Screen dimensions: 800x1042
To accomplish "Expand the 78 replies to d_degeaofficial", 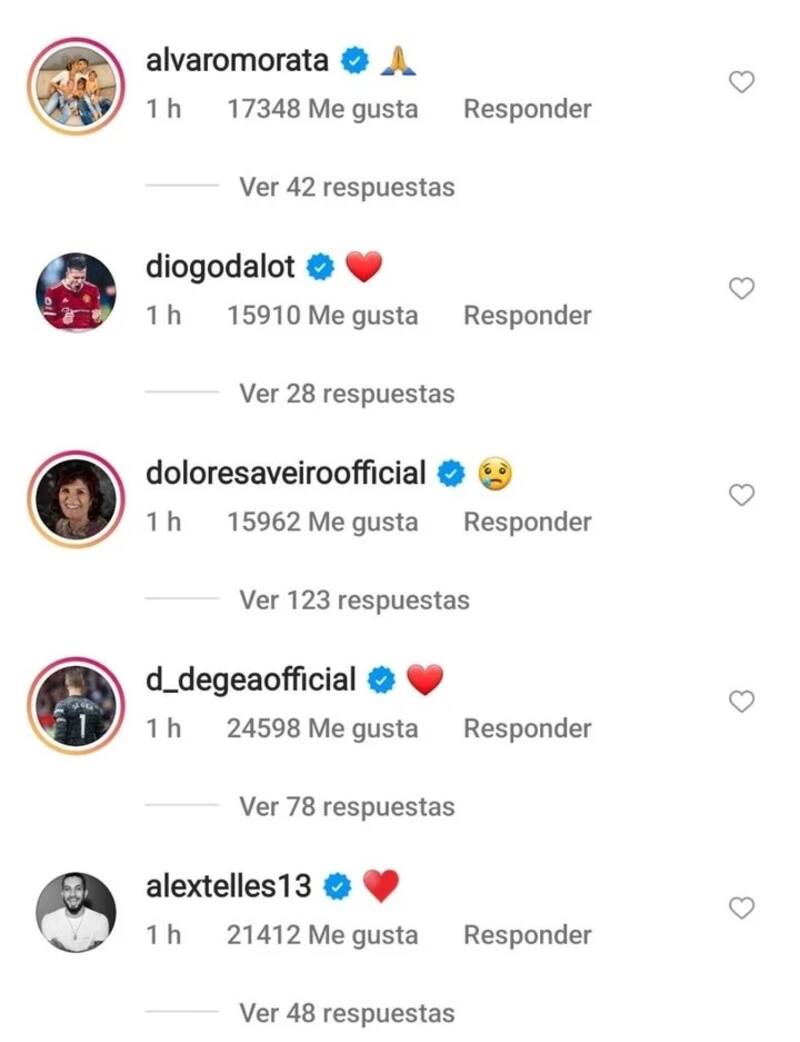I will tap(346, 807).
